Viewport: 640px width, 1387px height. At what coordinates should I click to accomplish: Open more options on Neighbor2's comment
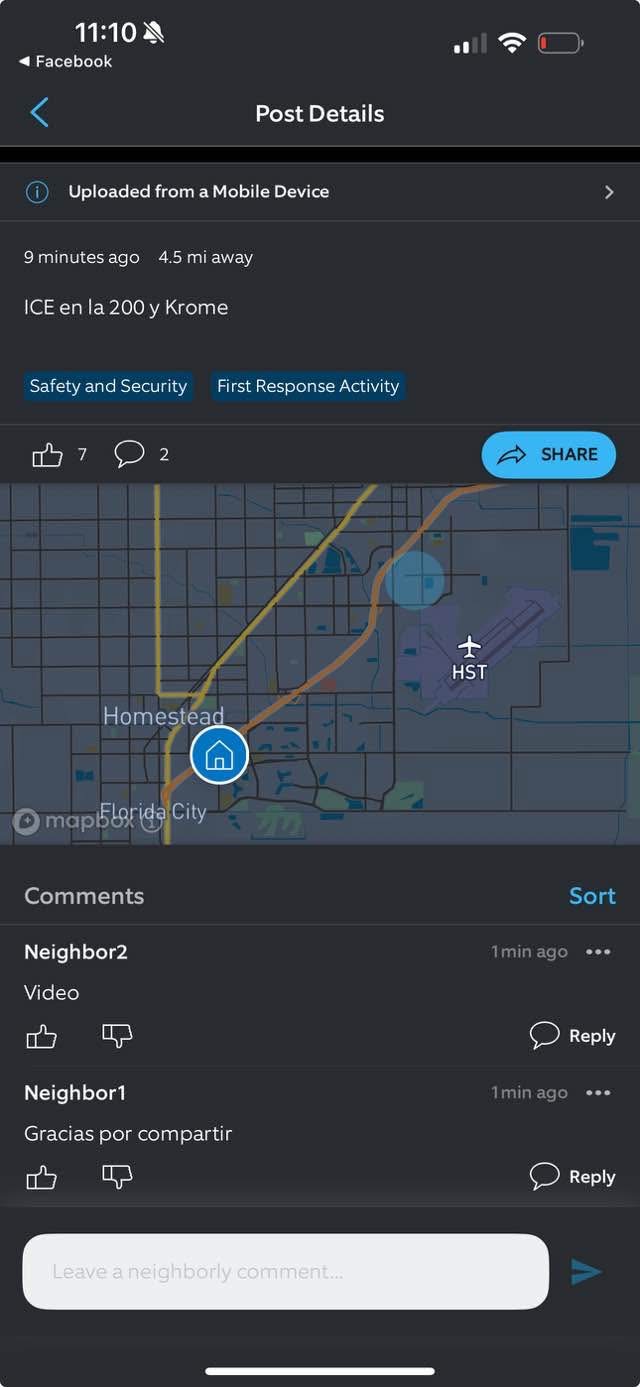coord(598,952)
